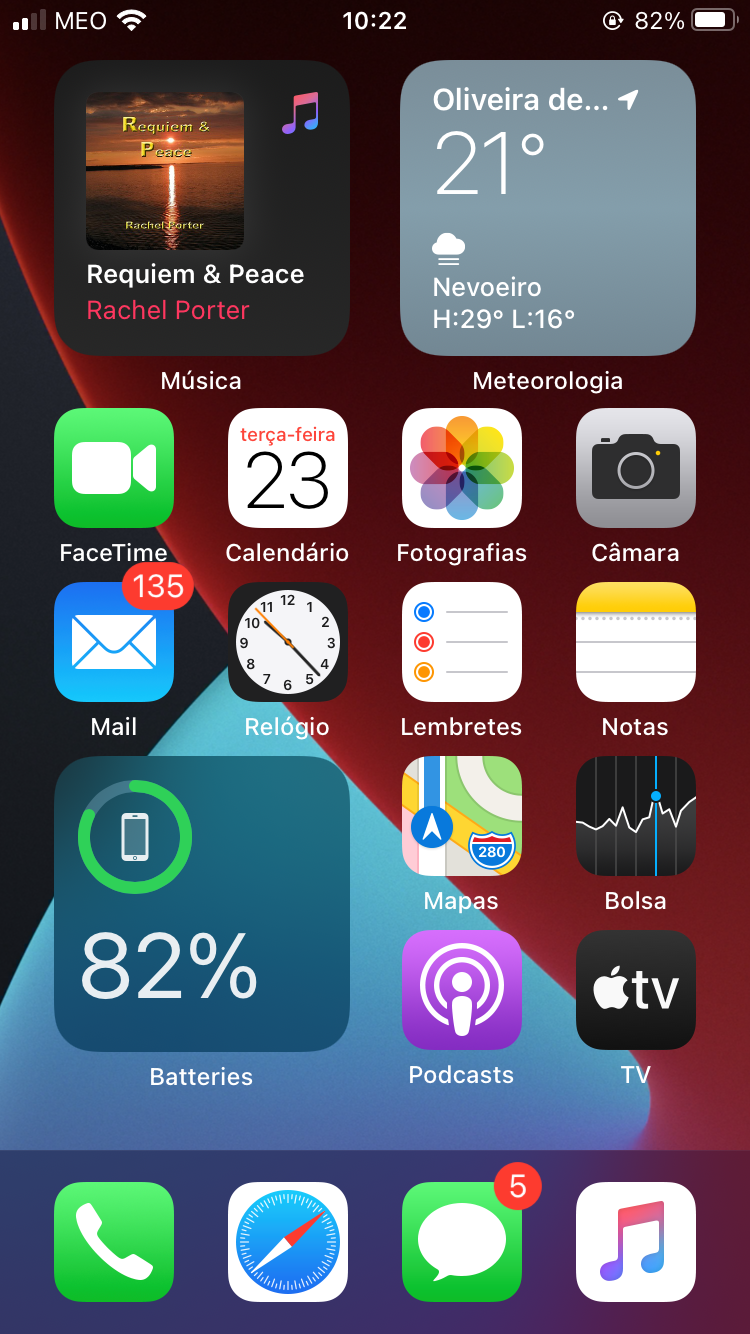Open Mail with 135 unread
Image resolution: width=750 pixels, height=1334 pixels.
click(114, 642)
